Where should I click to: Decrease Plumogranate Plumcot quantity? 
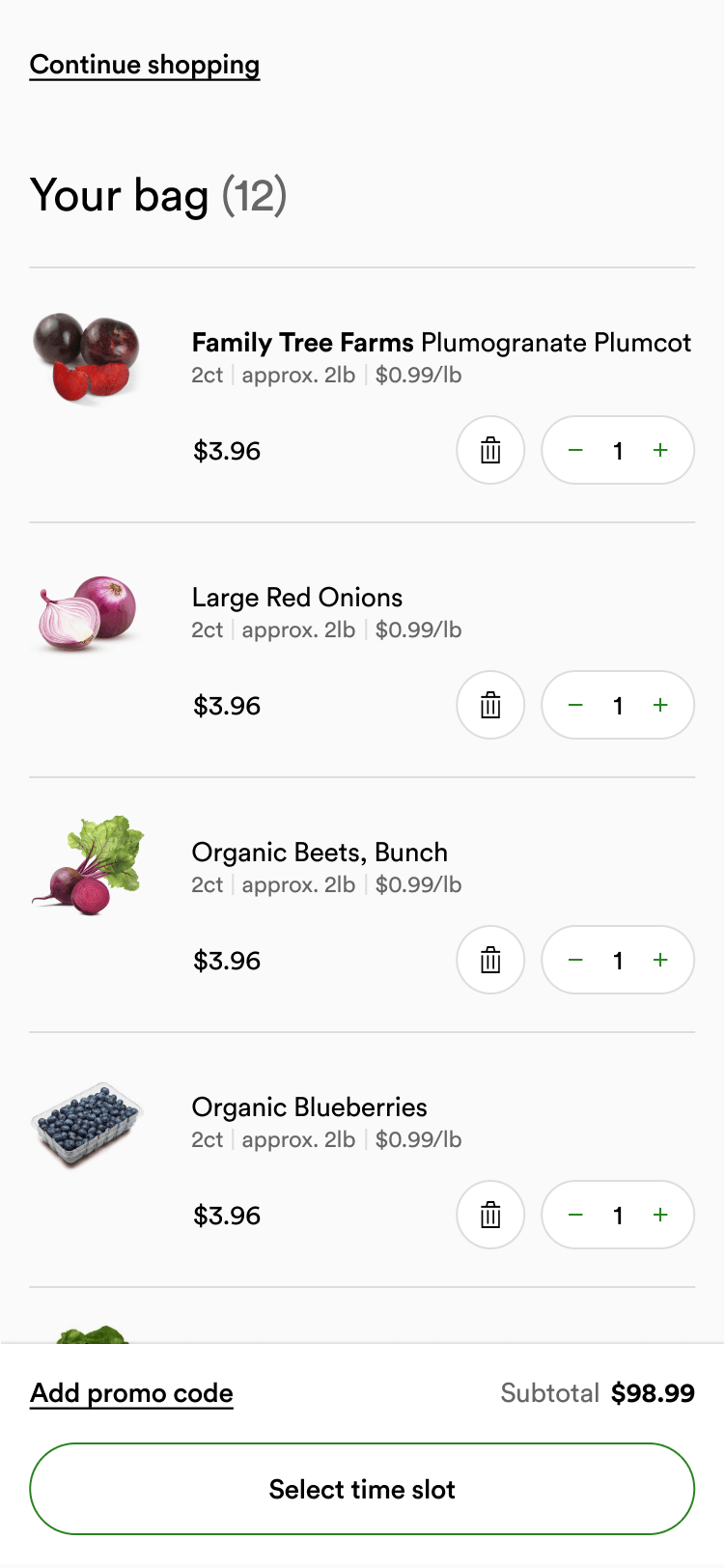tap(575, 450)
